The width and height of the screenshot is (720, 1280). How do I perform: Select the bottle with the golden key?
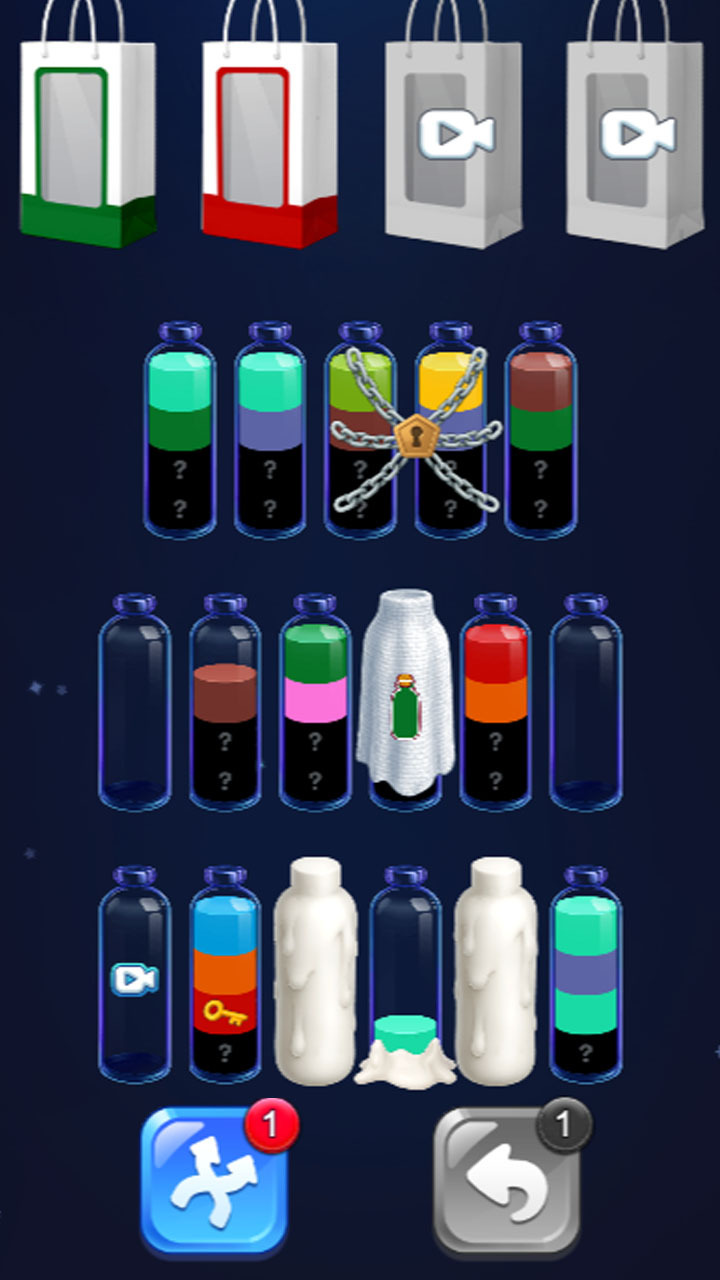225,975
